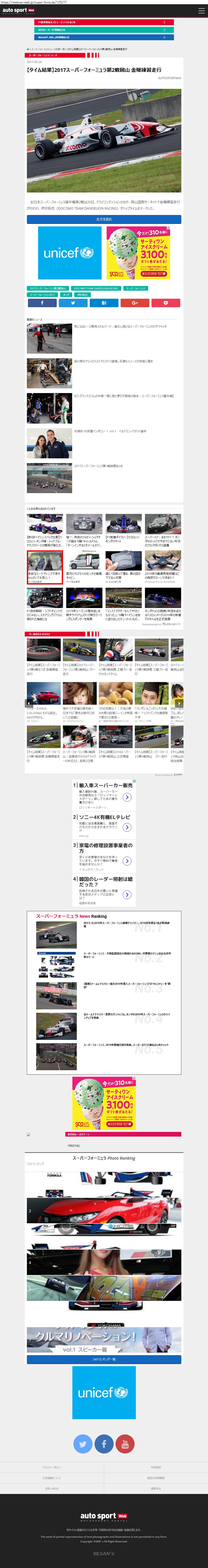Open the F1 banner link at top
This screenshot has width=208, height=1568.
103,22
